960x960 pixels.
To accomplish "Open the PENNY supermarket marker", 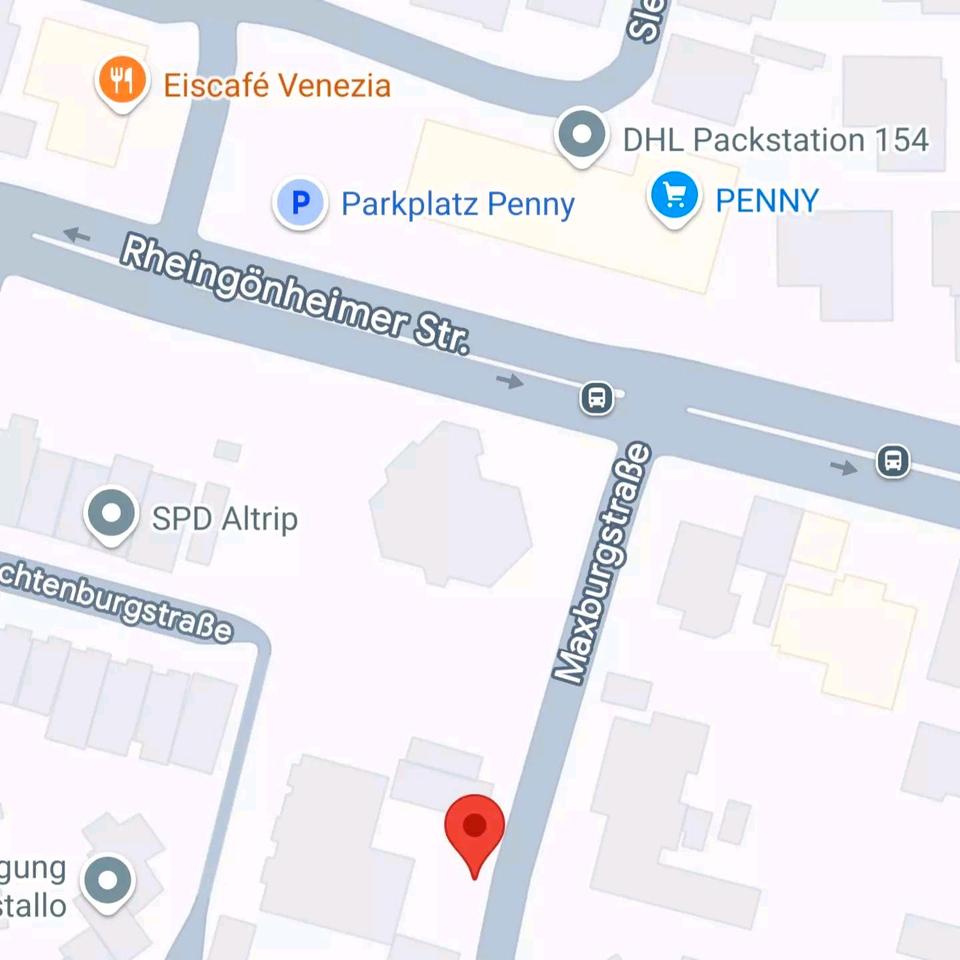I will coord(675,197).
